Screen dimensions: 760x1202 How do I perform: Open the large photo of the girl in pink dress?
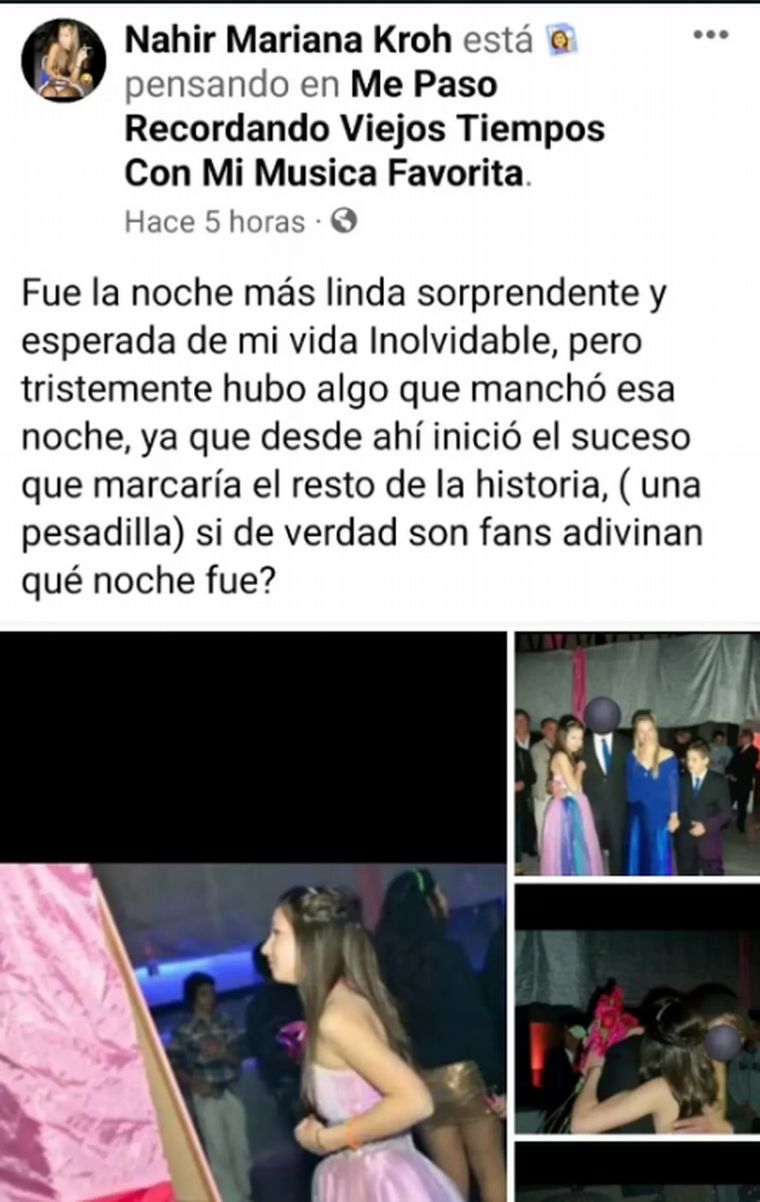[253, 1030]
